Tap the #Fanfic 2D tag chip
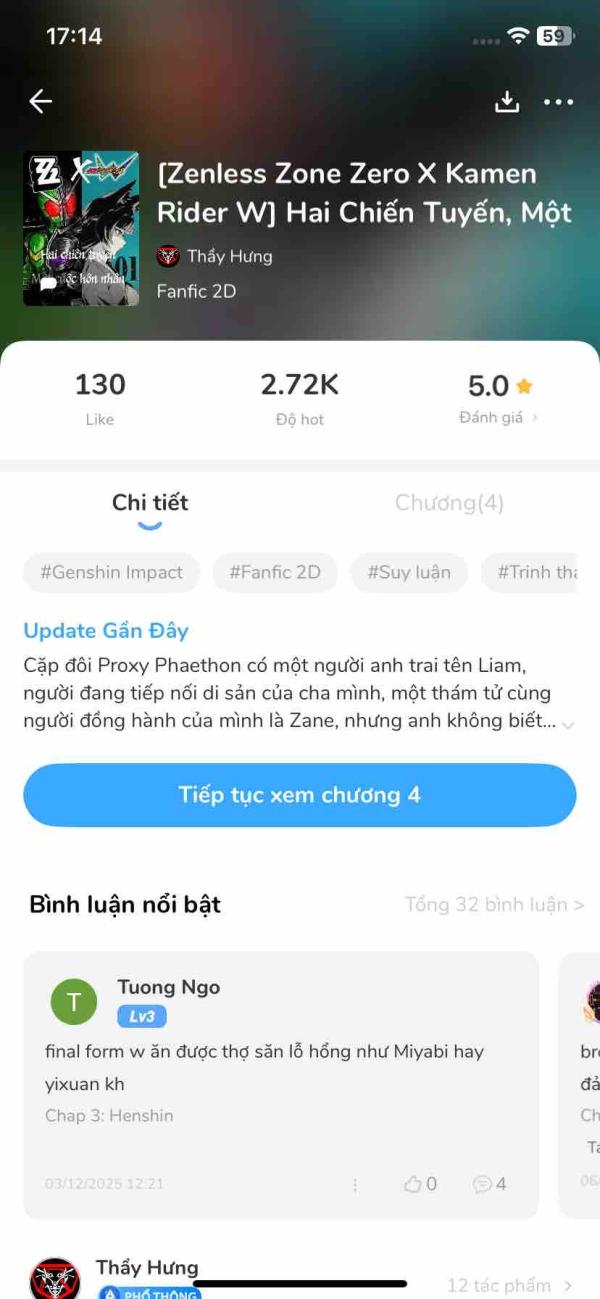 (275, 572)
